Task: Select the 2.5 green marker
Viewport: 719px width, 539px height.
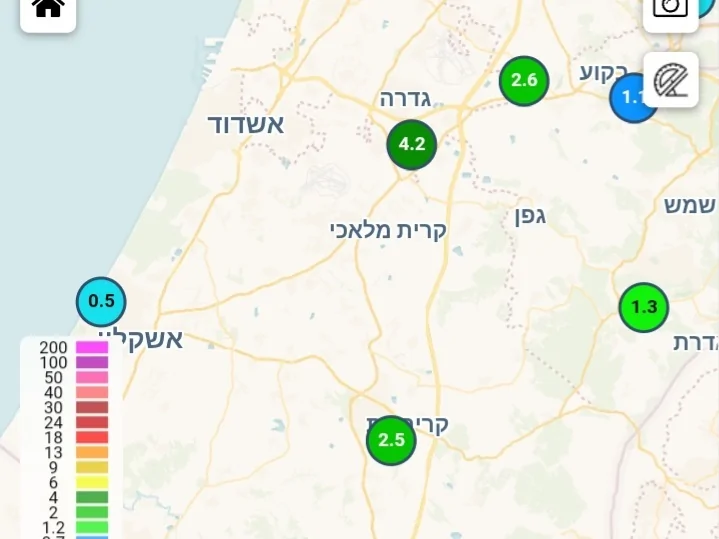Action: click(x=391, y=440)
